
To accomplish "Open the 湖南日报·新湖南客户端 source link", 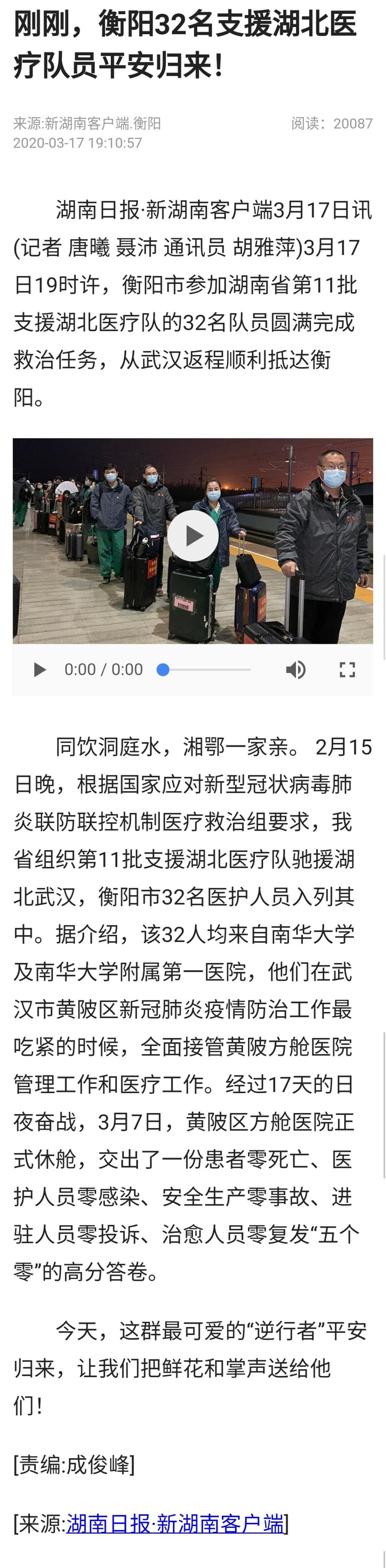I will 175,1524.
